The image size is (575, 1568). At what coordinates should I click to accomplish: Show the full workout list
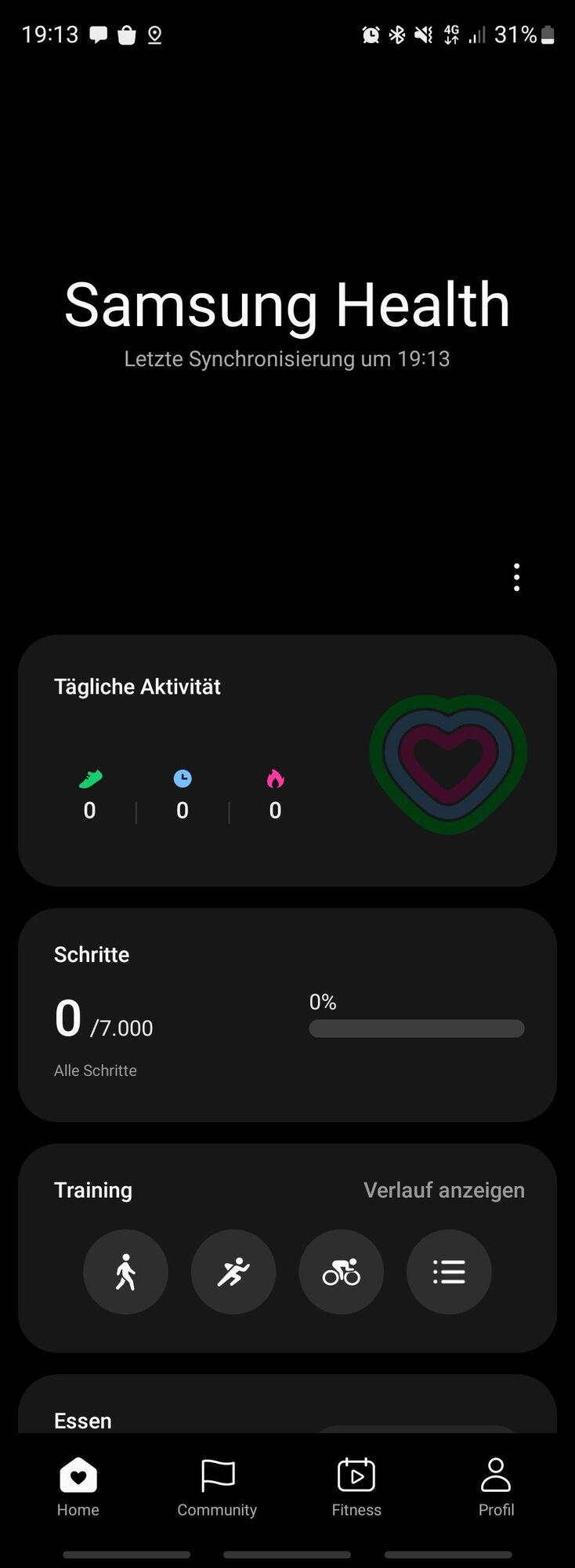pos(449,1272)
